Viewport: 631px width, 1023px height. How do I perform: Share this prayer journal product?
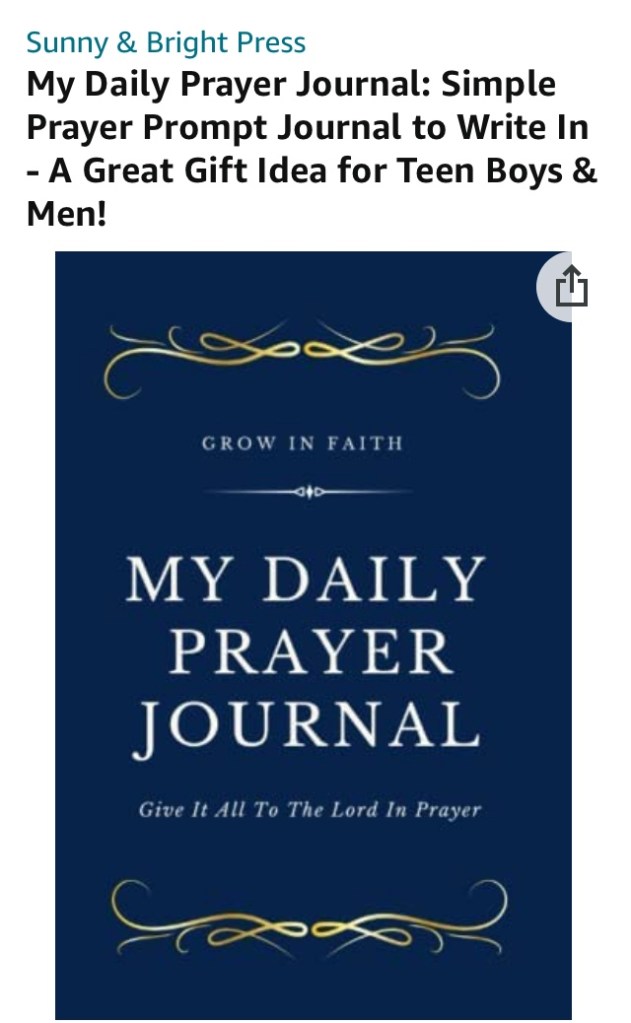point(570,288)
